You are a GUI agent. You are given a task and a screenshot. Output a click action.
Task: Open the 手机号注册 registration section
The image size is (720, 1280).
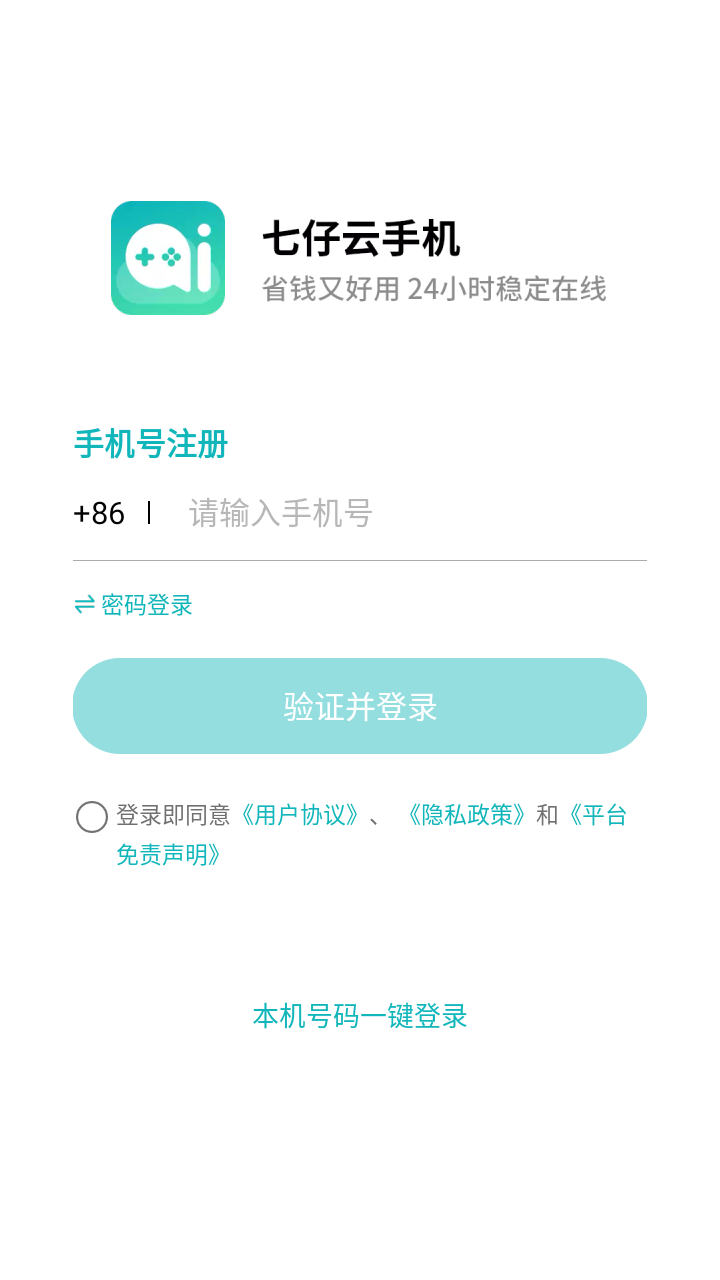point(150,443)
